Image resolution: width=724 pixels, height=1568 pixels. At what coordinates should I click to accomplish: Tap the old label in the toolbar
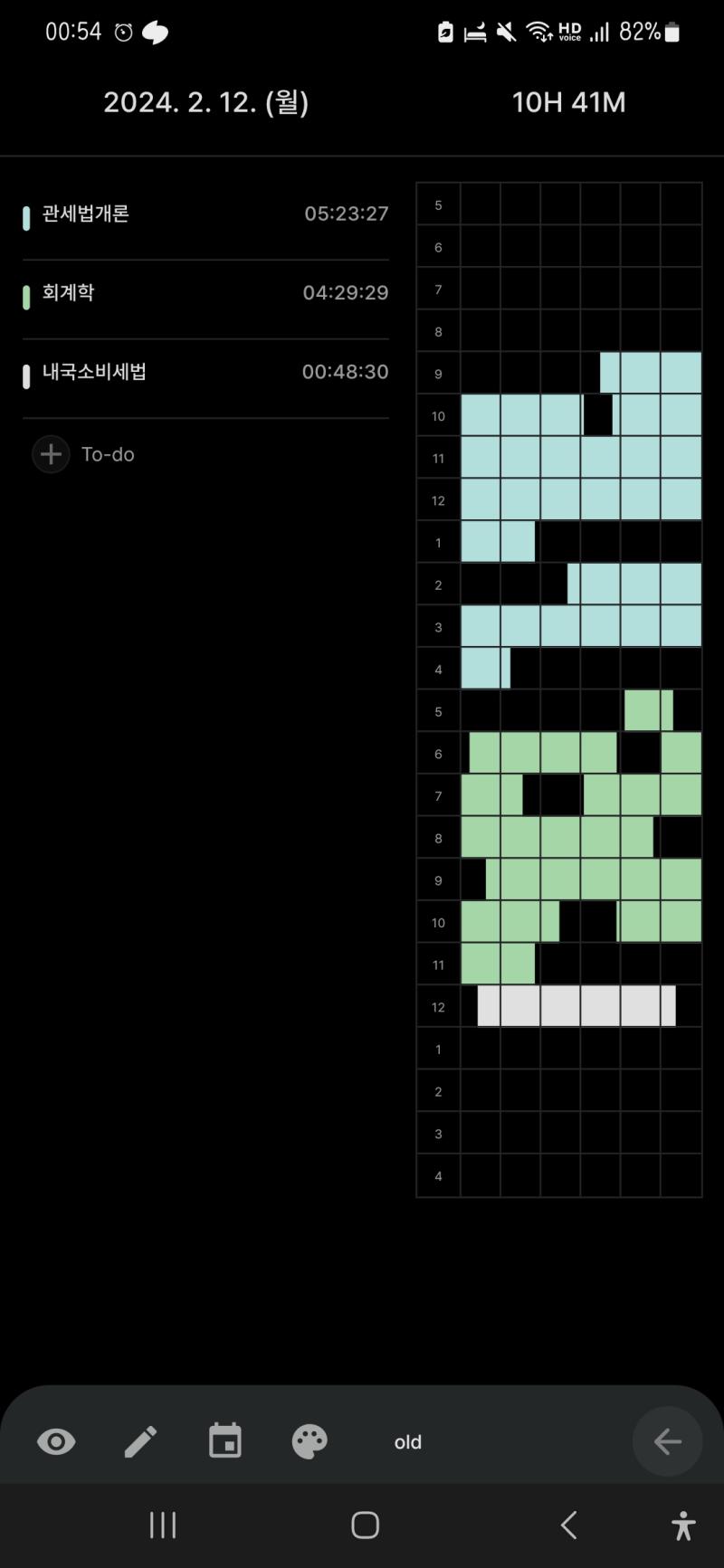tap(408, 1442)
